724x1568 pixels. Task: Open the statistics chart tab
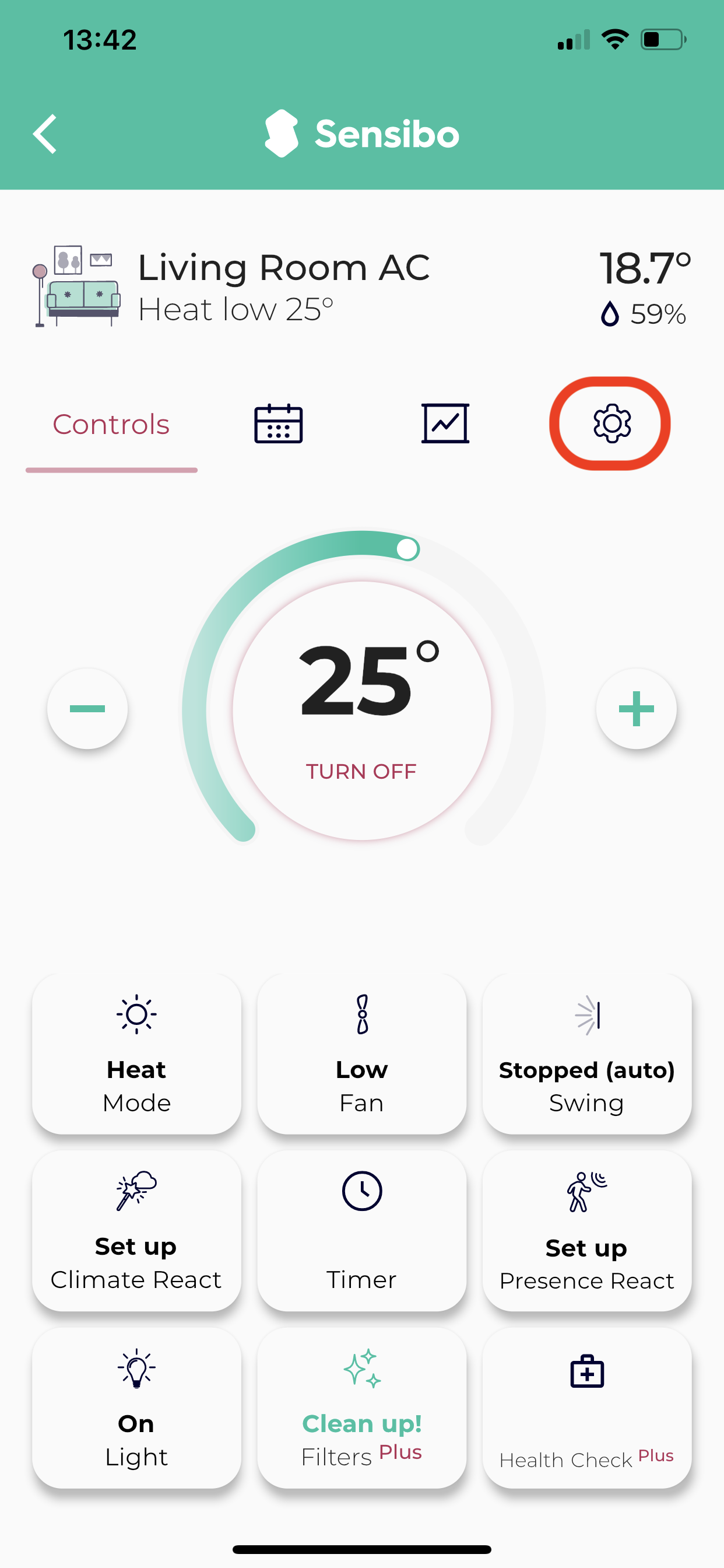(445, 423)
